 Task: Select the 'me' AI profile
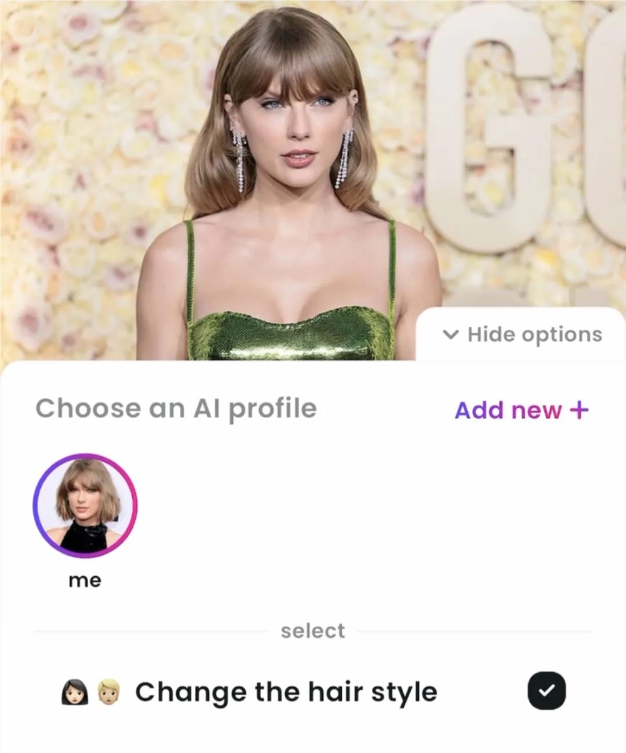click(85, 505)
